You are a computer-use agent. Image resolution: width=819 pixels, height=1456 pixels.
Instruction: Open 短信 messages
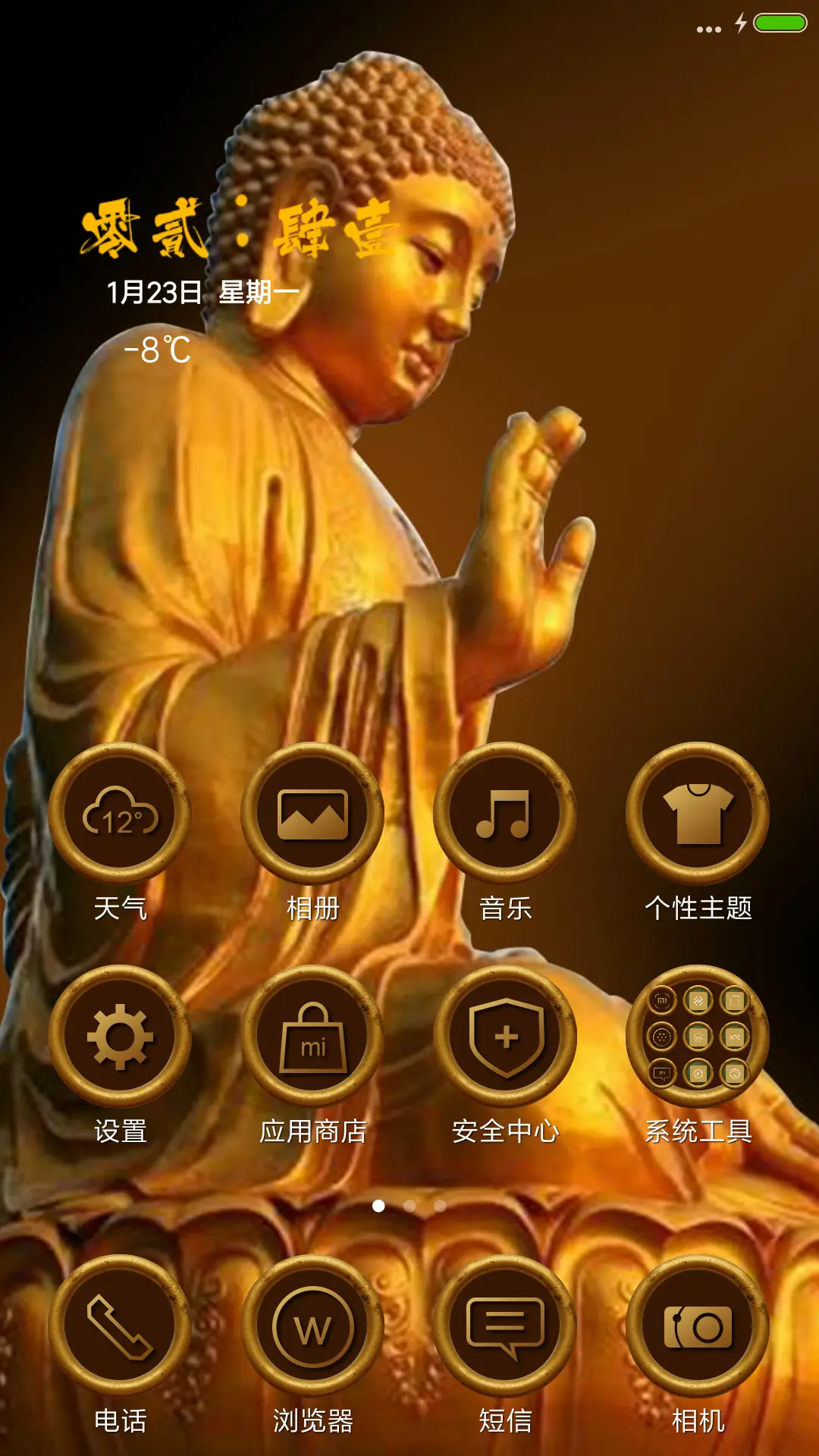505,1326
